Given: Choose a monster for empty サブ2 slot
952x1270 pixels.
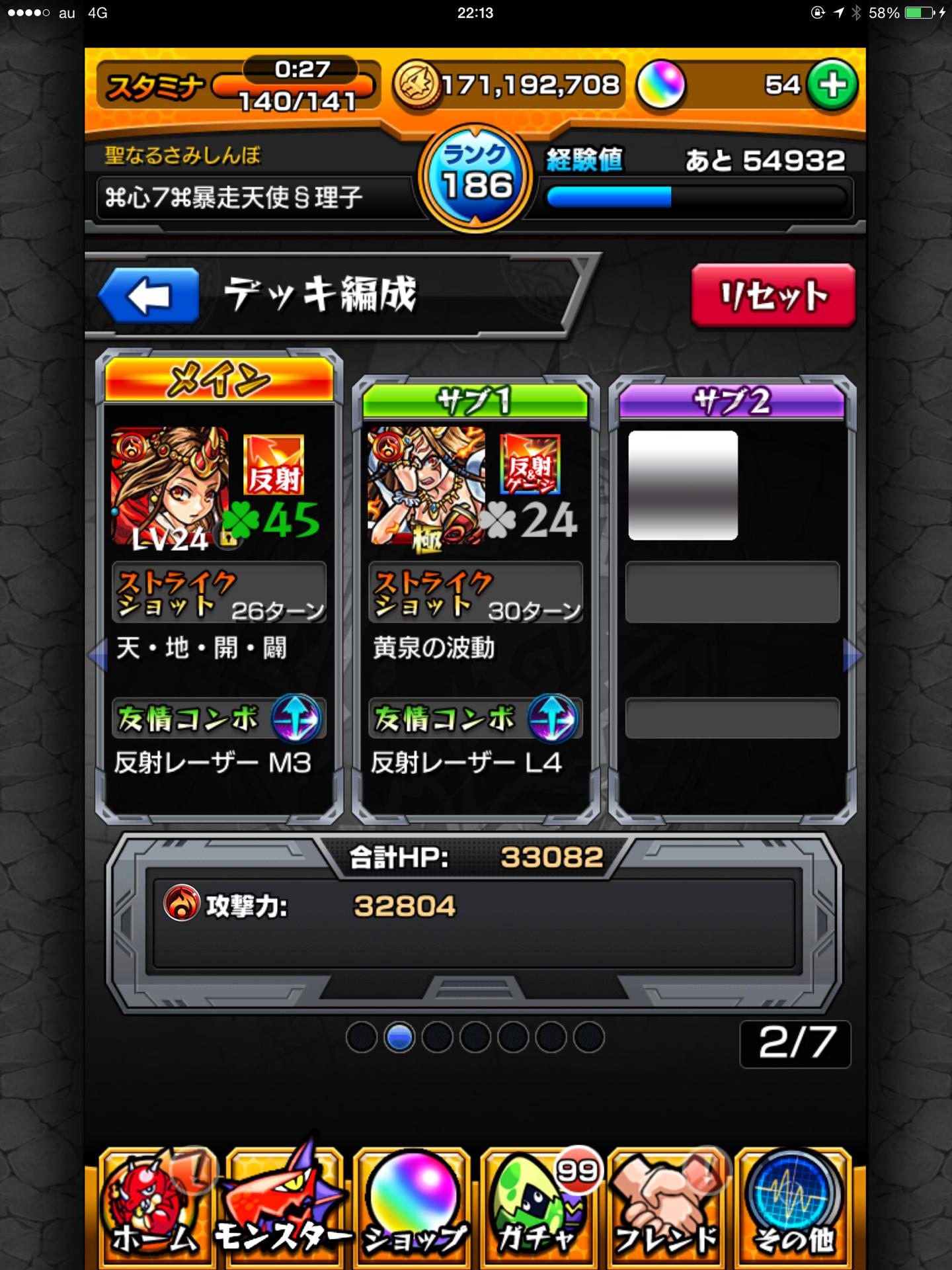Looking at the screenshot, I should (683, 486).
